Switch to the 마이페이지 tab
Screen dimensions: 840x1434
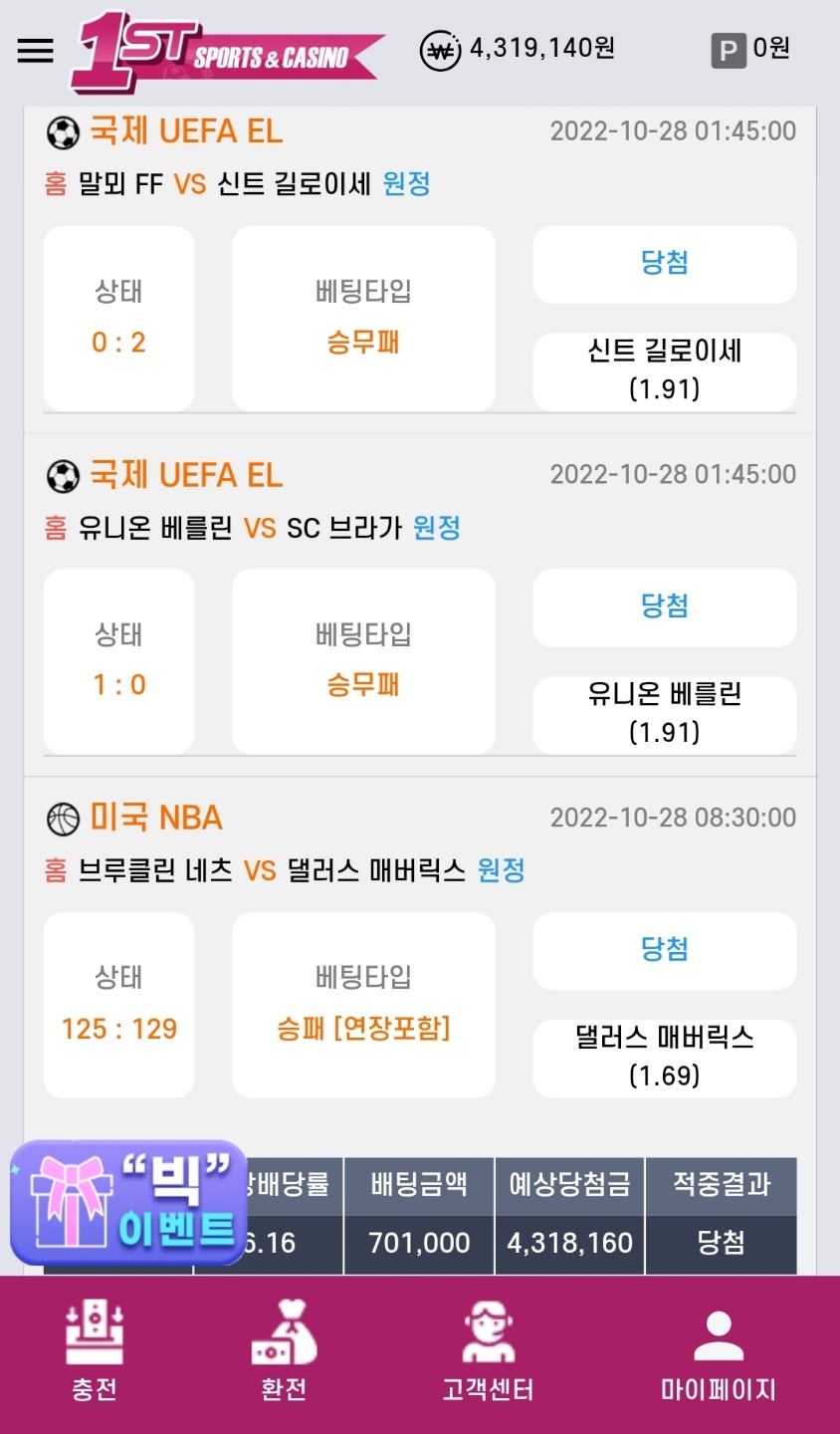tap(718, 1352)
